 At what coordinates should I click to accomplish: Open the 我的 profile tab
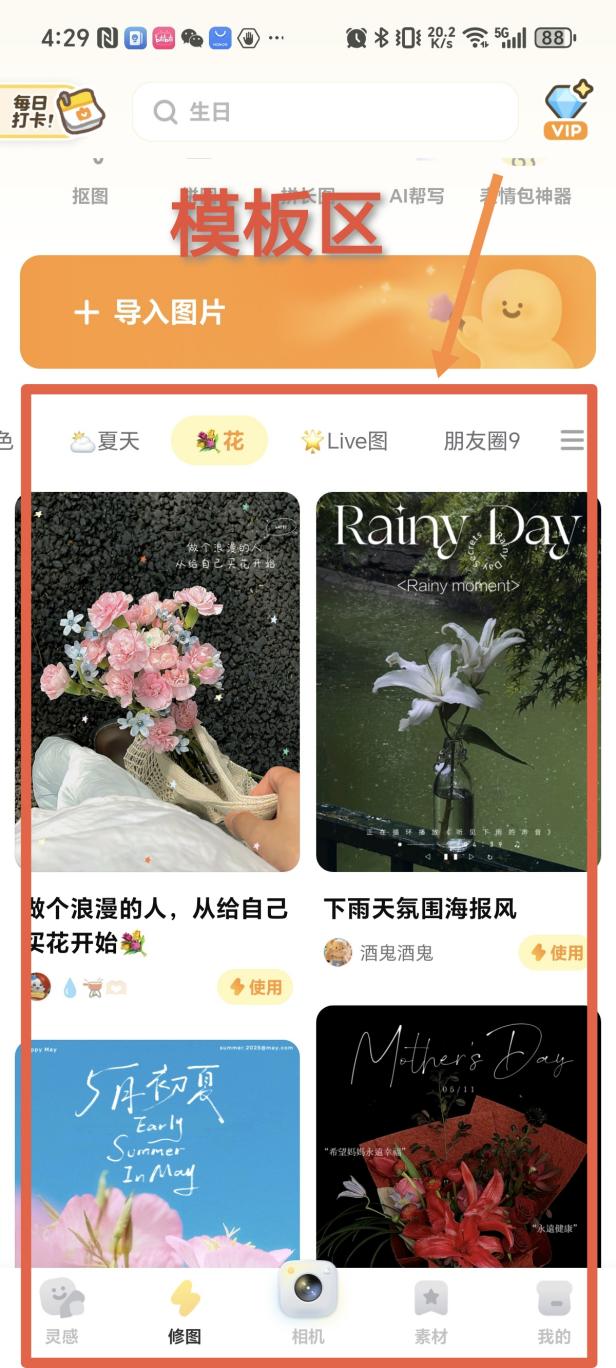[554, 1312]
